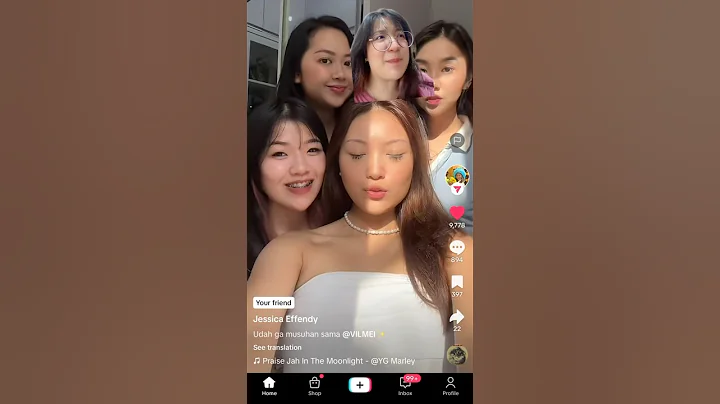Switch to the Shop tab
The width and height of the screenshot is (720, 404).
pyautogui.click(x=314, y=386)
